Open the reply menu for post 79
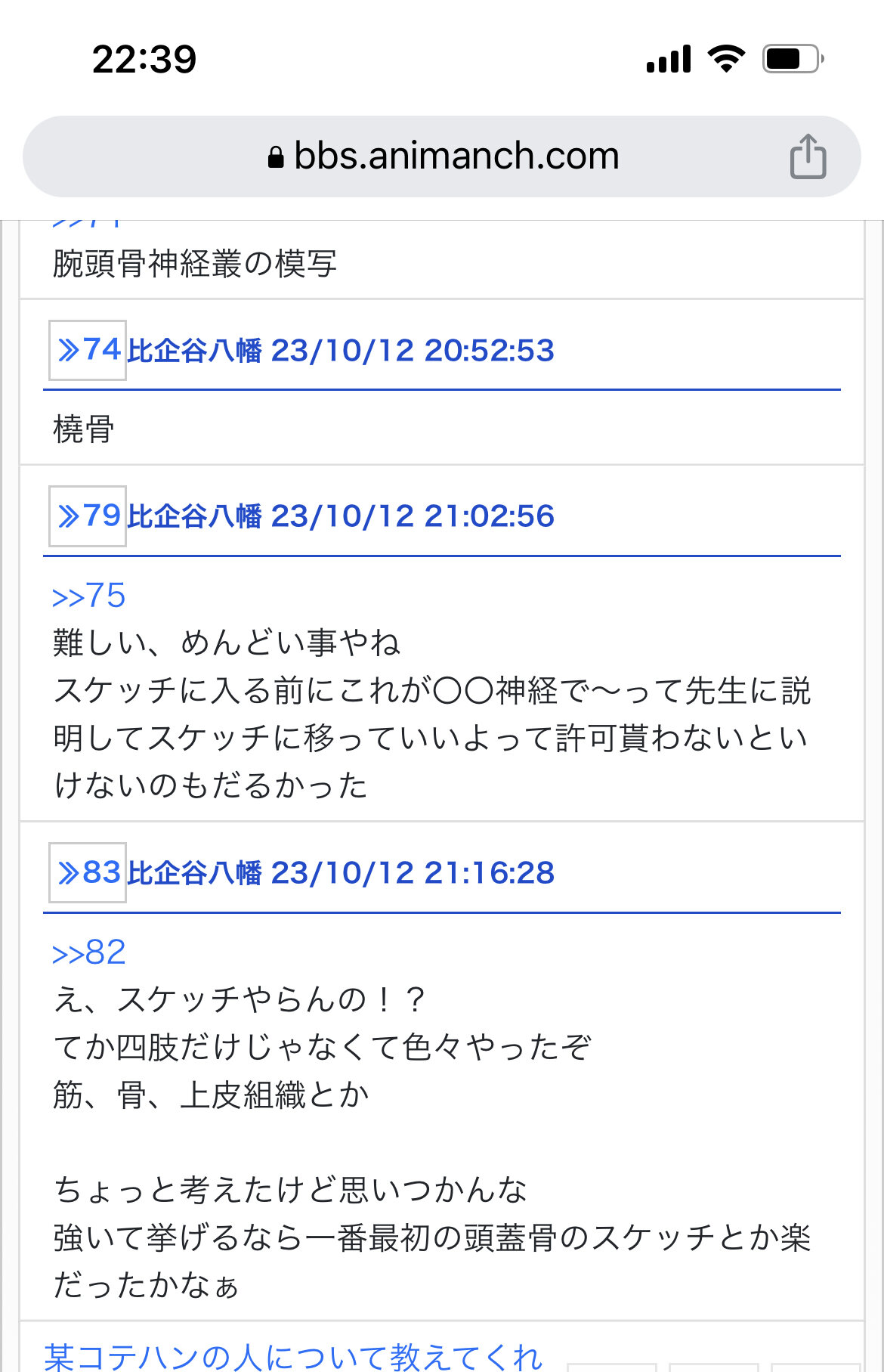Image resolution: width=884 pixels, height=1372 pixels. pos(88,516)
